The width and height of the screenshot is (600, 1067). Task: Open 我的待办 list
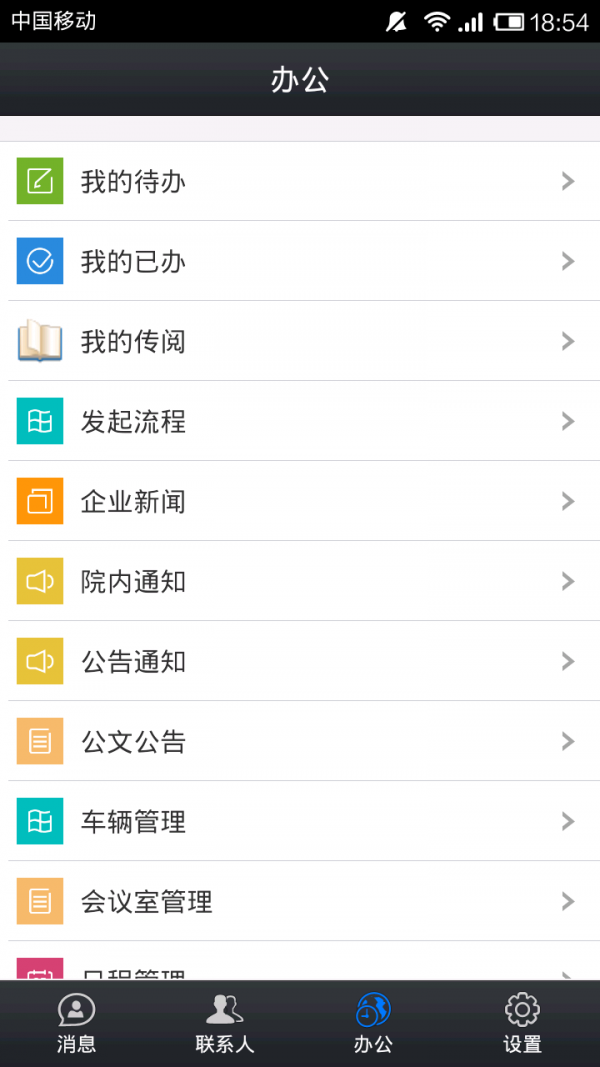300,181
